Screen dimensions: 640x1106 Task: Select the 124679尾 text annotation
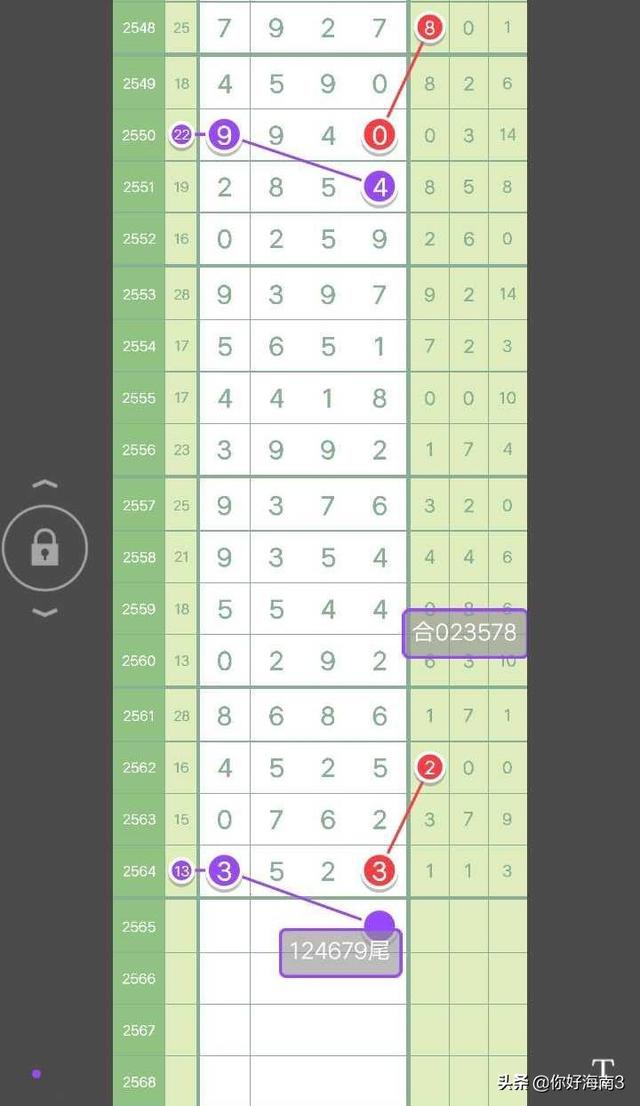pyautogui.click(x=340, y=952)
